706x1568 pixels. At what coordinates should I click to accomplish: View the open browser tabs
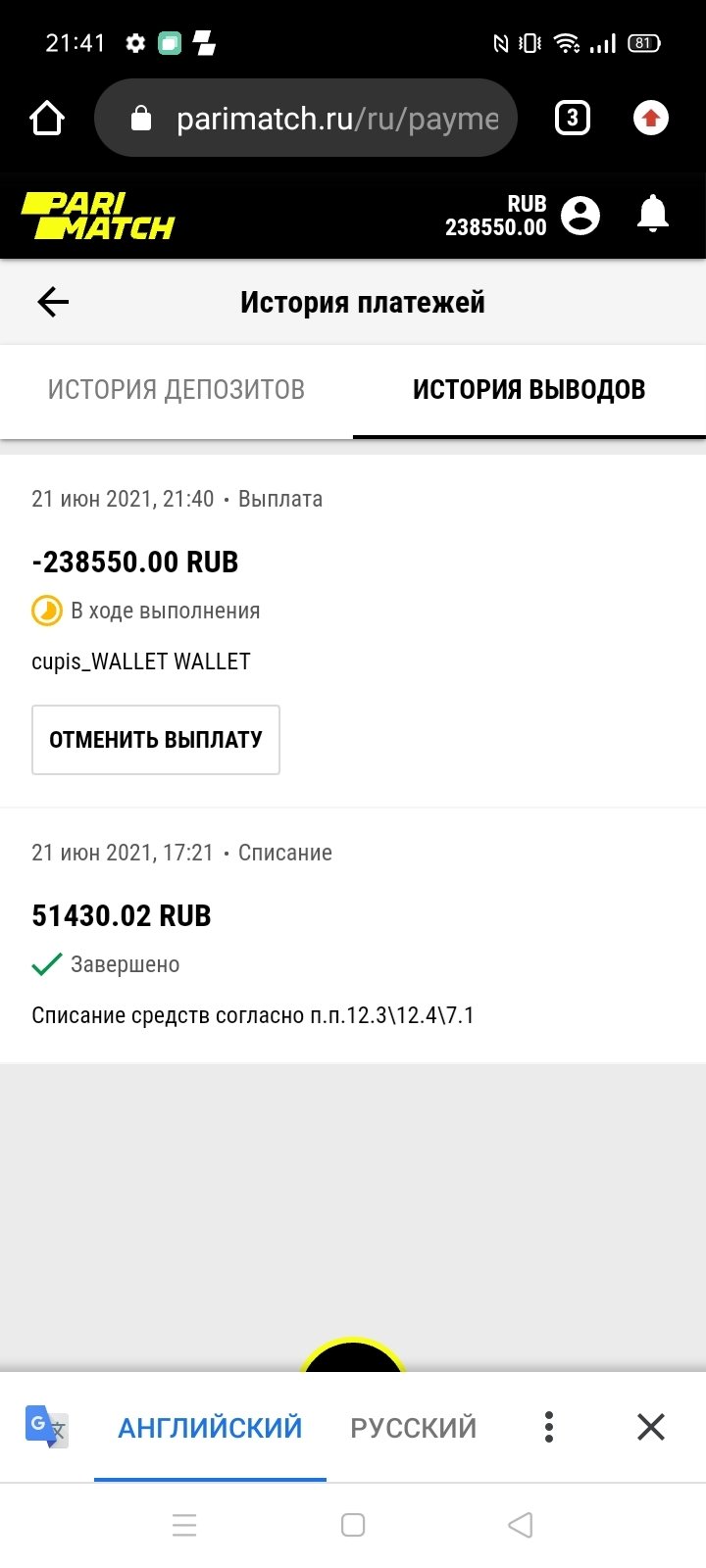[573, 119]
